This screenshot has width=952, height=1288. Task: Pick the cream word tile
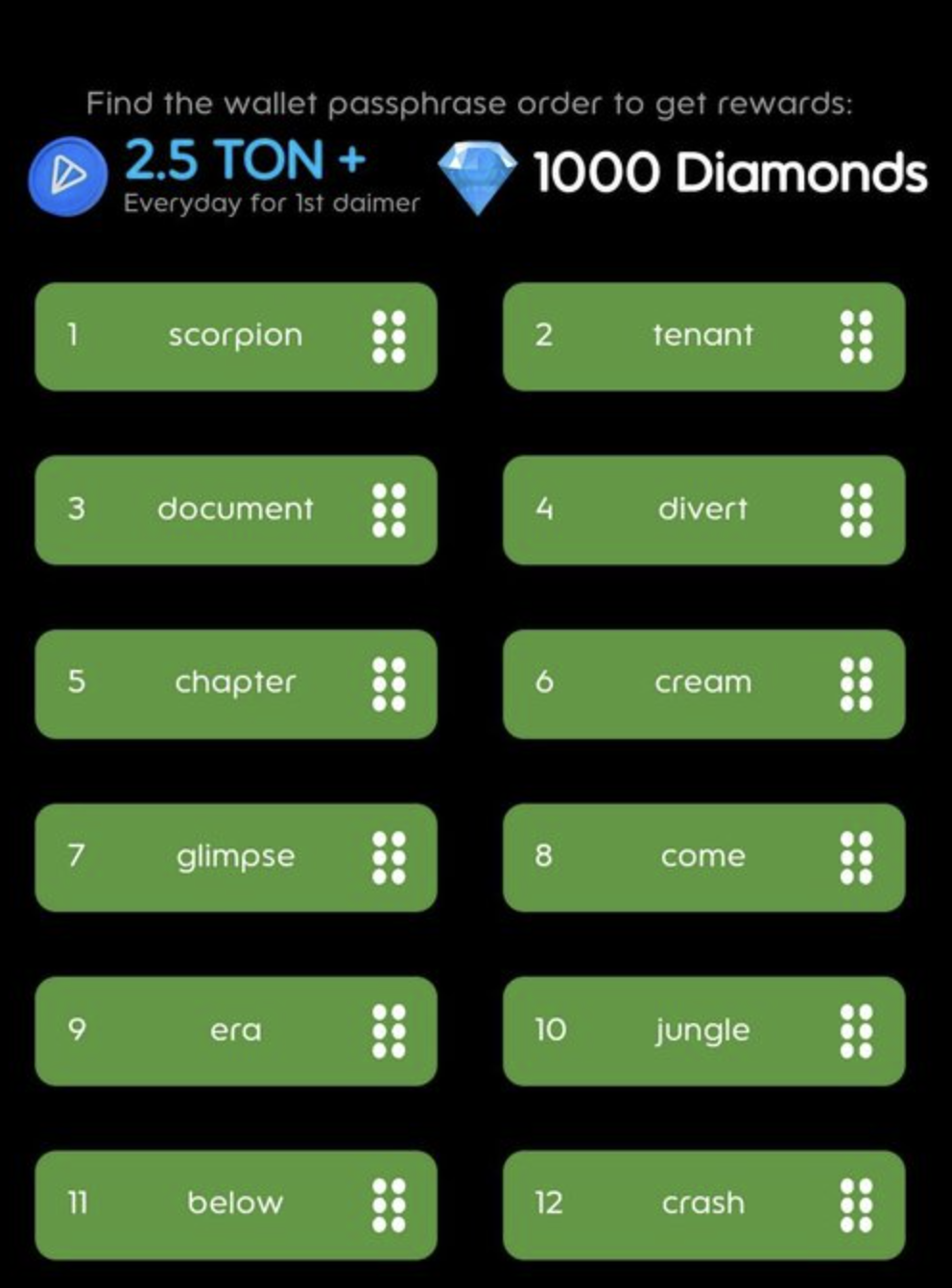tap(702, 683)
